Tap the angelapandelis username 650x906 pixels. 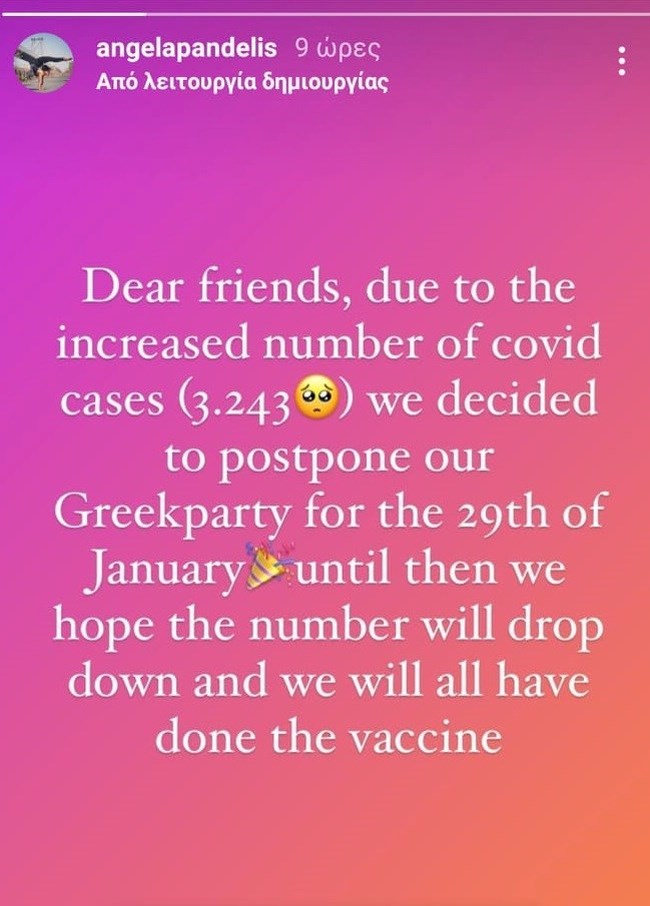189,48
